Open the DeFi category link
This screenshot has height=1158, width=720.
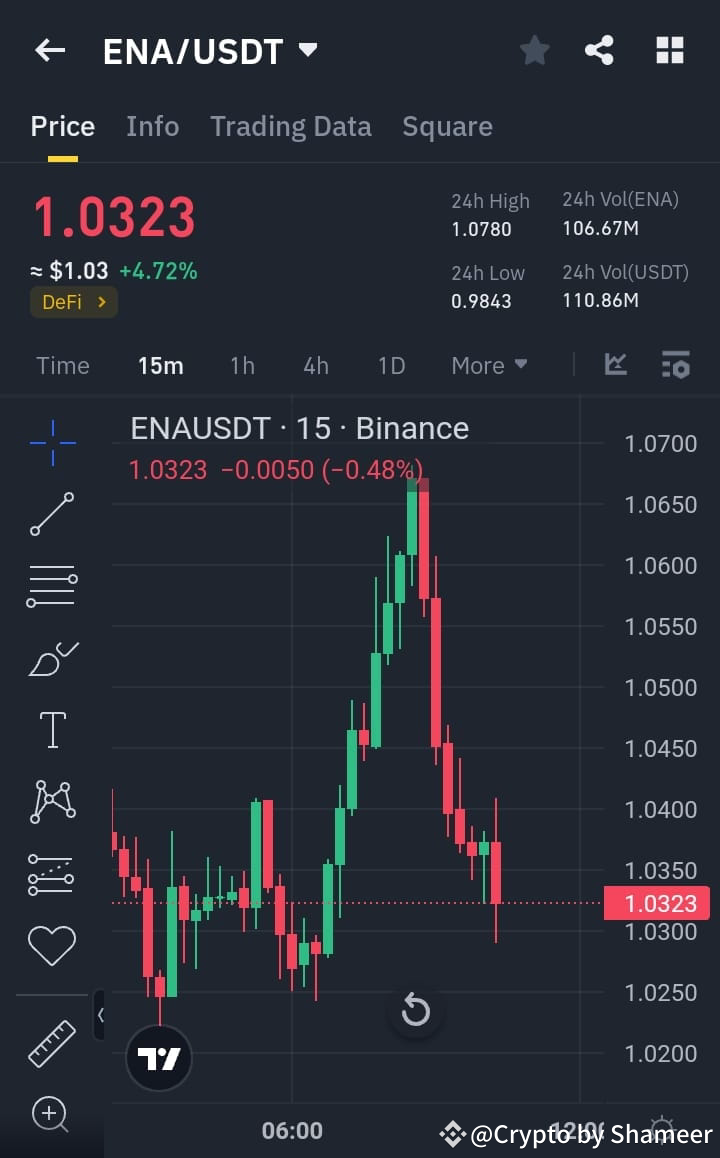[73, 302]
